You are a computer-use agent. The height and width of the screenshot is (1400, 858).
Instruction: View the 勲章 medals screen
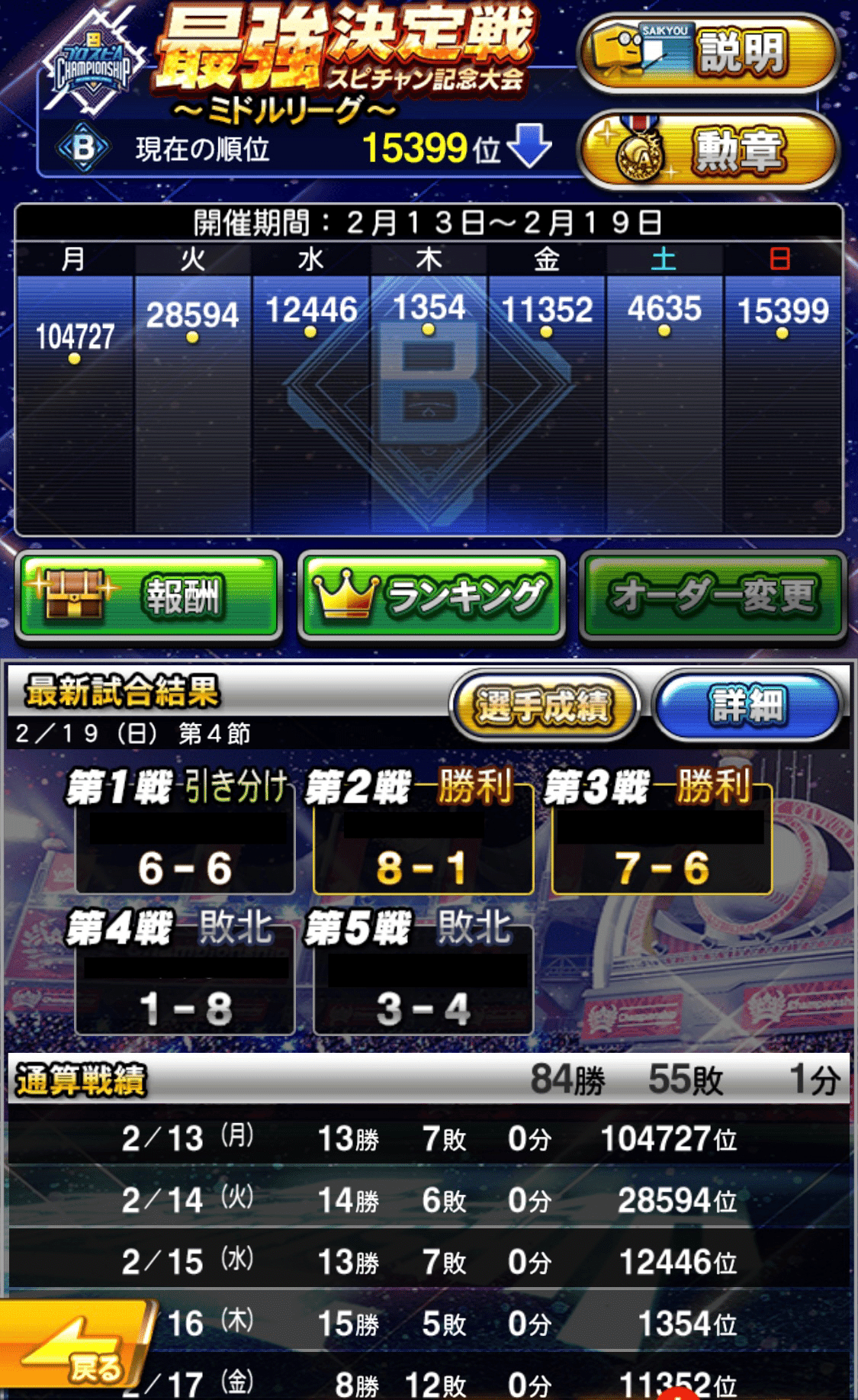(x=709, y=150)
